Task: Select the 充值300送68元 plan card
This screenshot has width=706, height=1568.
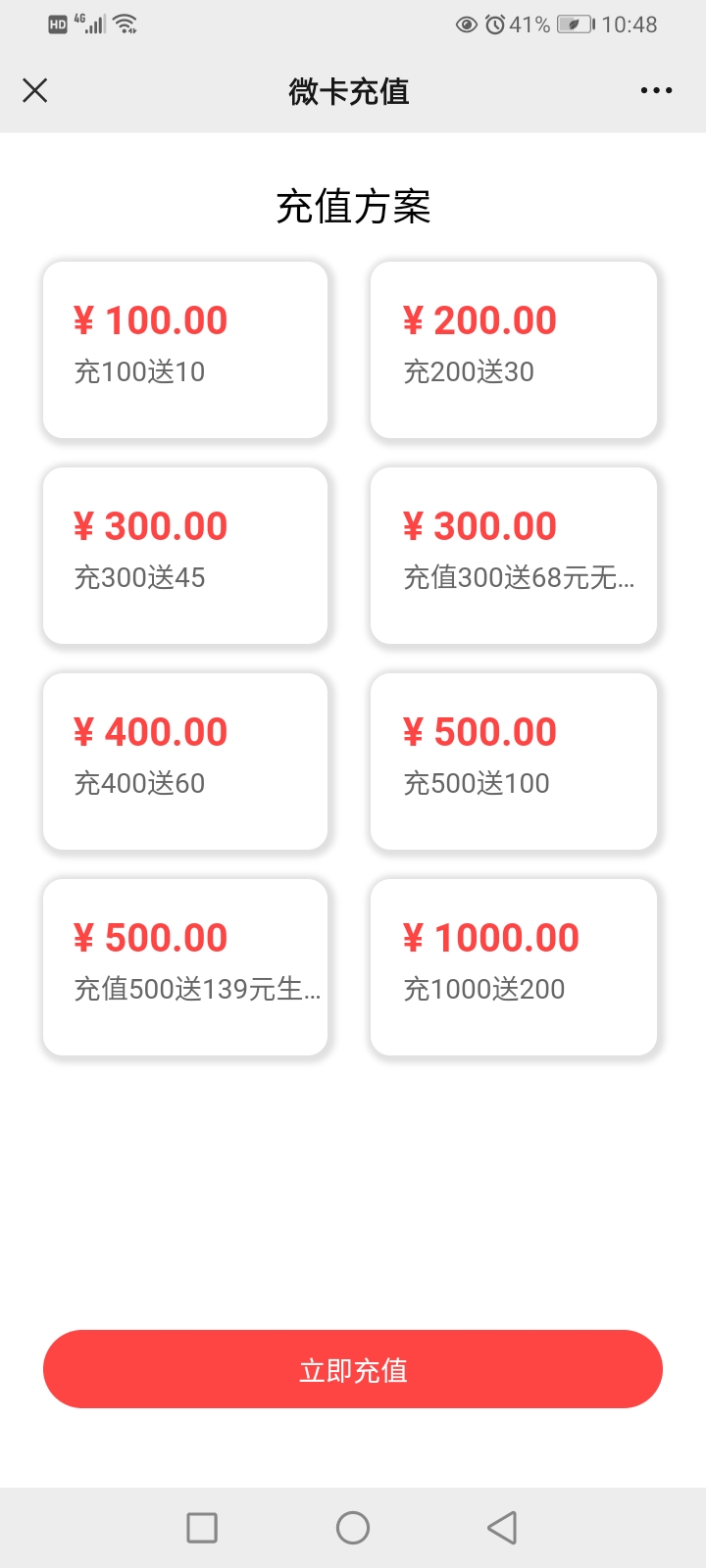Action: [x=514, y=556]
